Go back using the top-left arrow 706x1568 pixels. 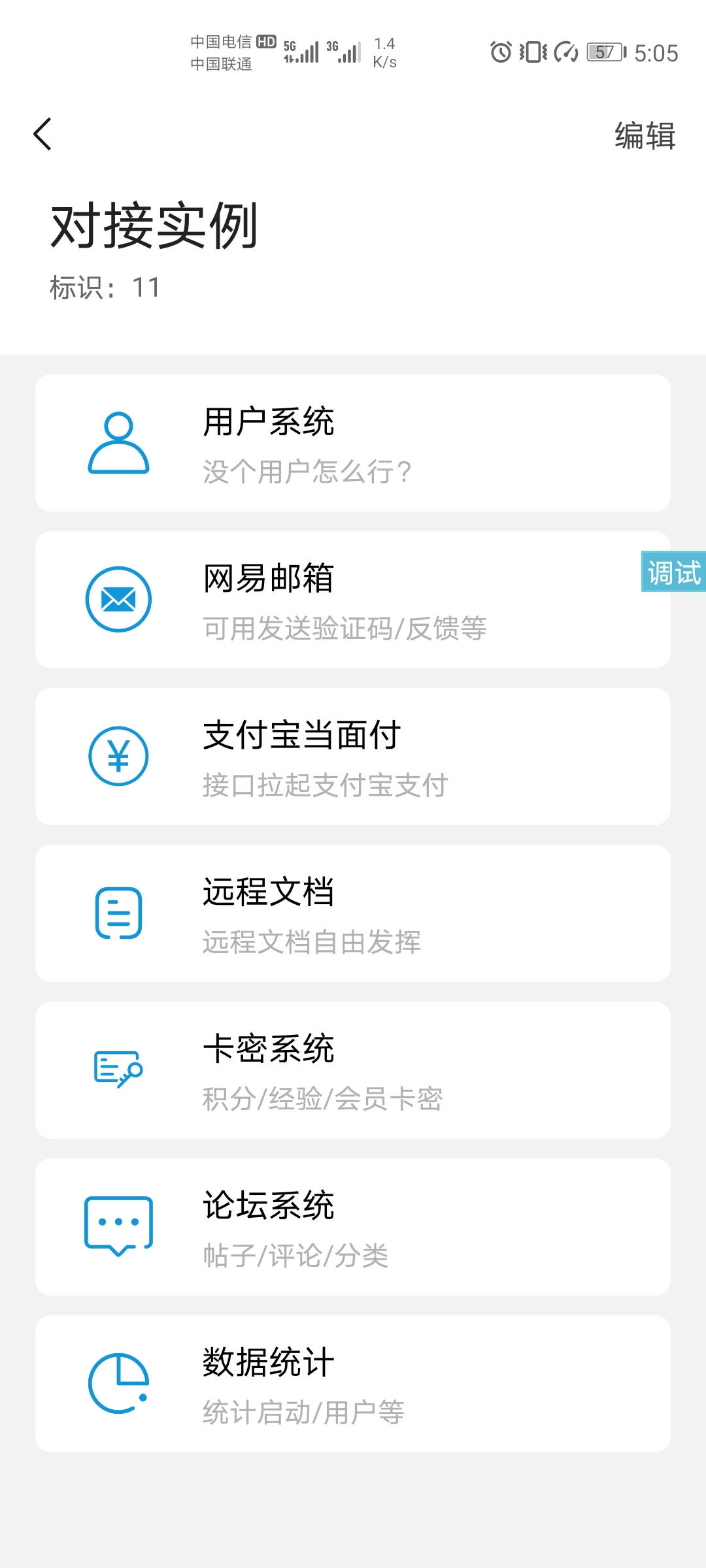point(43,135)
